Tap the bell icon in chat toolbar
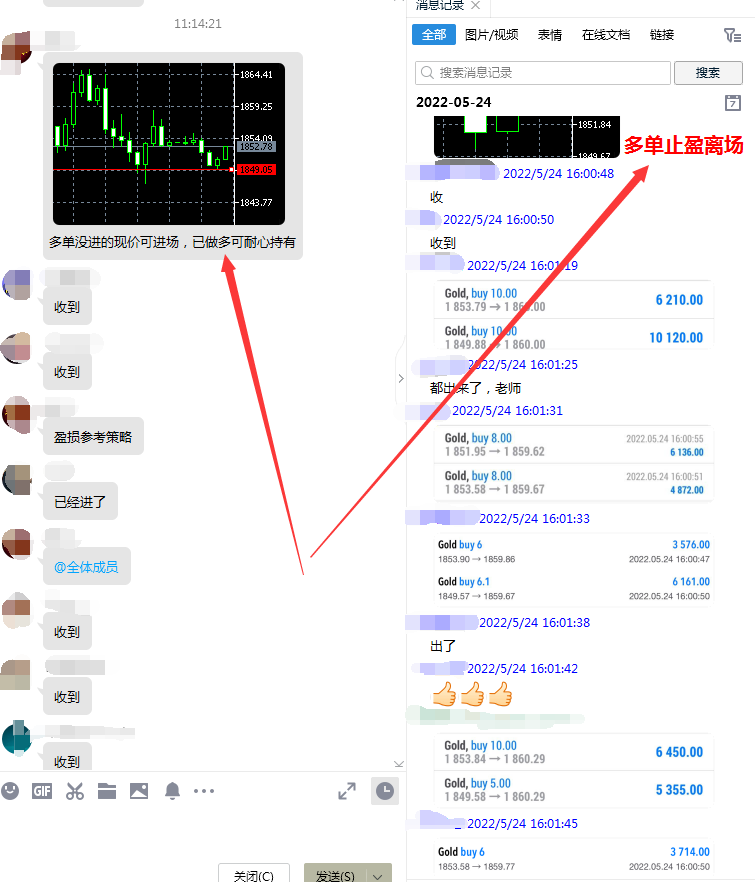Image resolution: width=755 pixels, height=882 pixels. [x=172, y=791]
